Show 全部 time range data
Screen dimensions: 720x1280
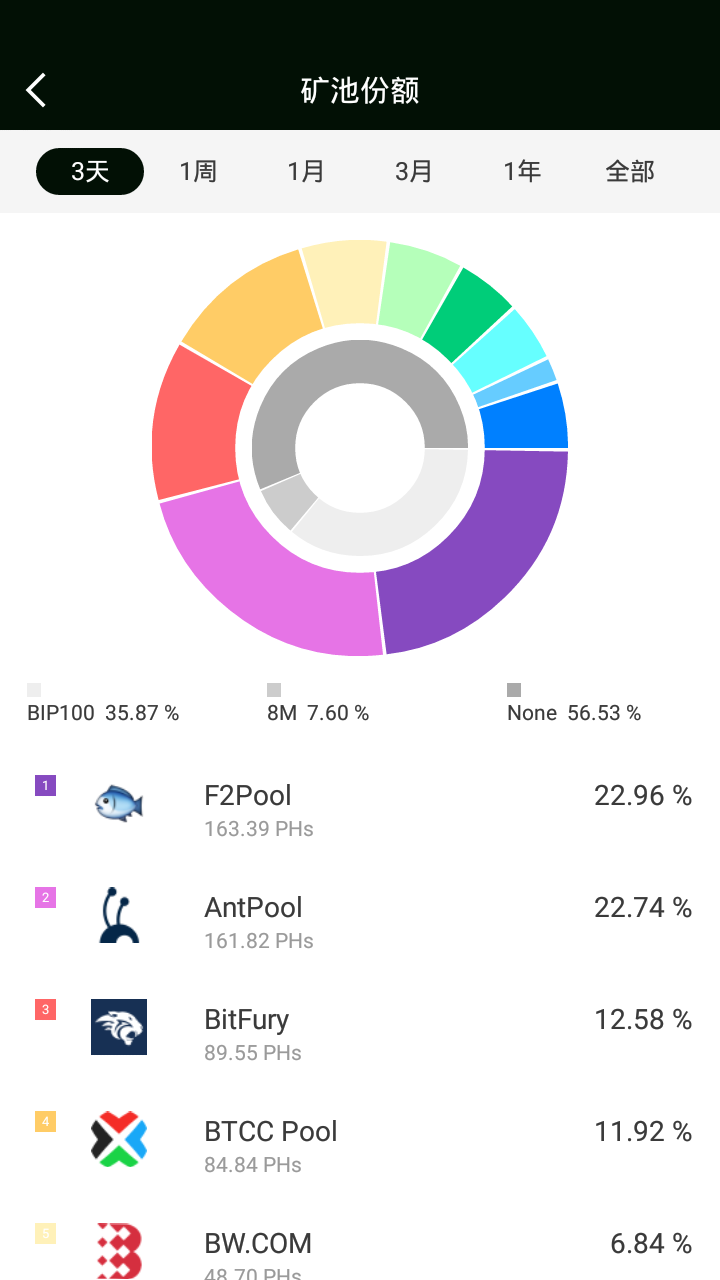(x=630, y=171)
